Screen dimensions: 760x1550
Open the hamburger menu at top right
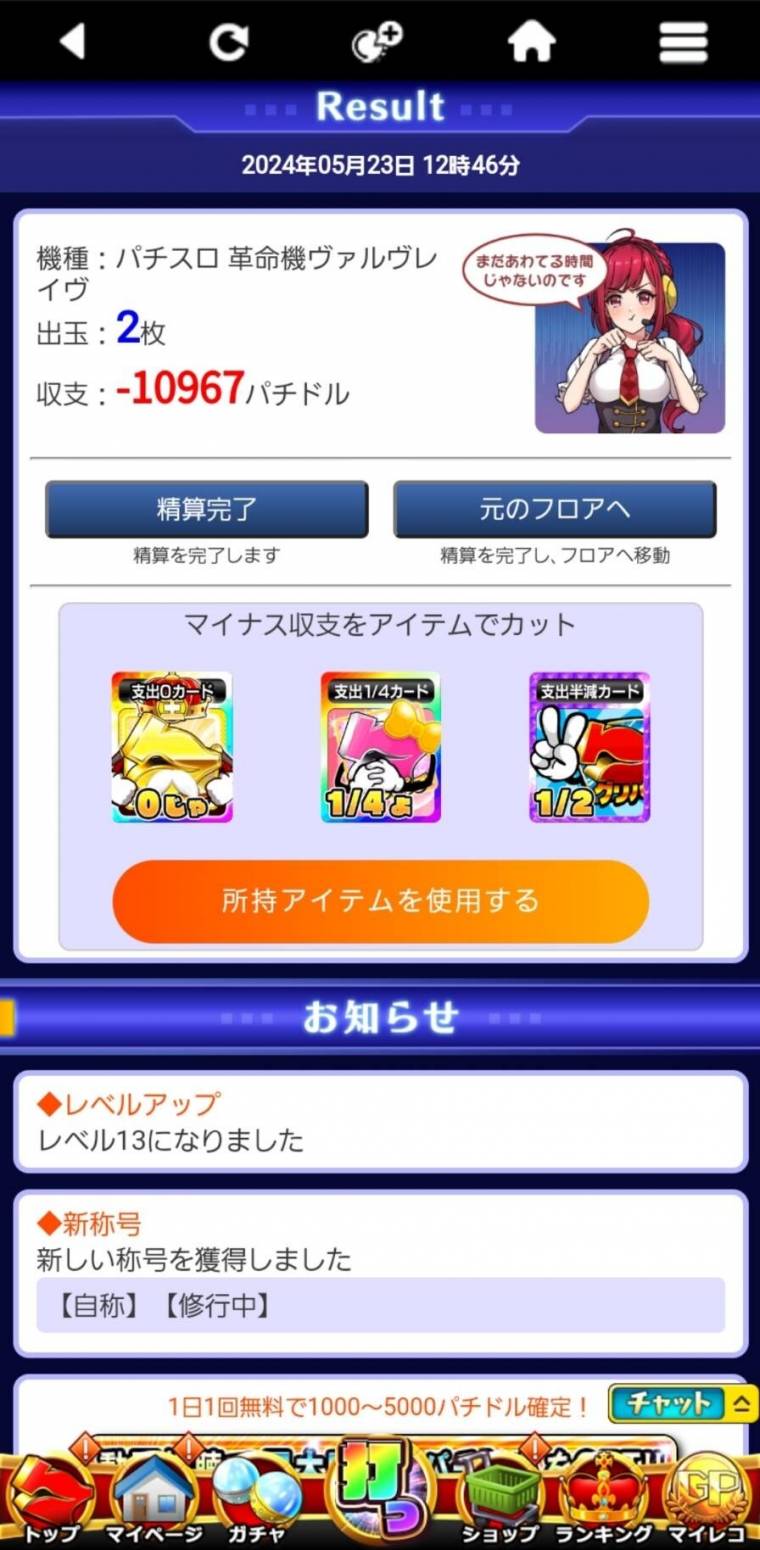684,40
